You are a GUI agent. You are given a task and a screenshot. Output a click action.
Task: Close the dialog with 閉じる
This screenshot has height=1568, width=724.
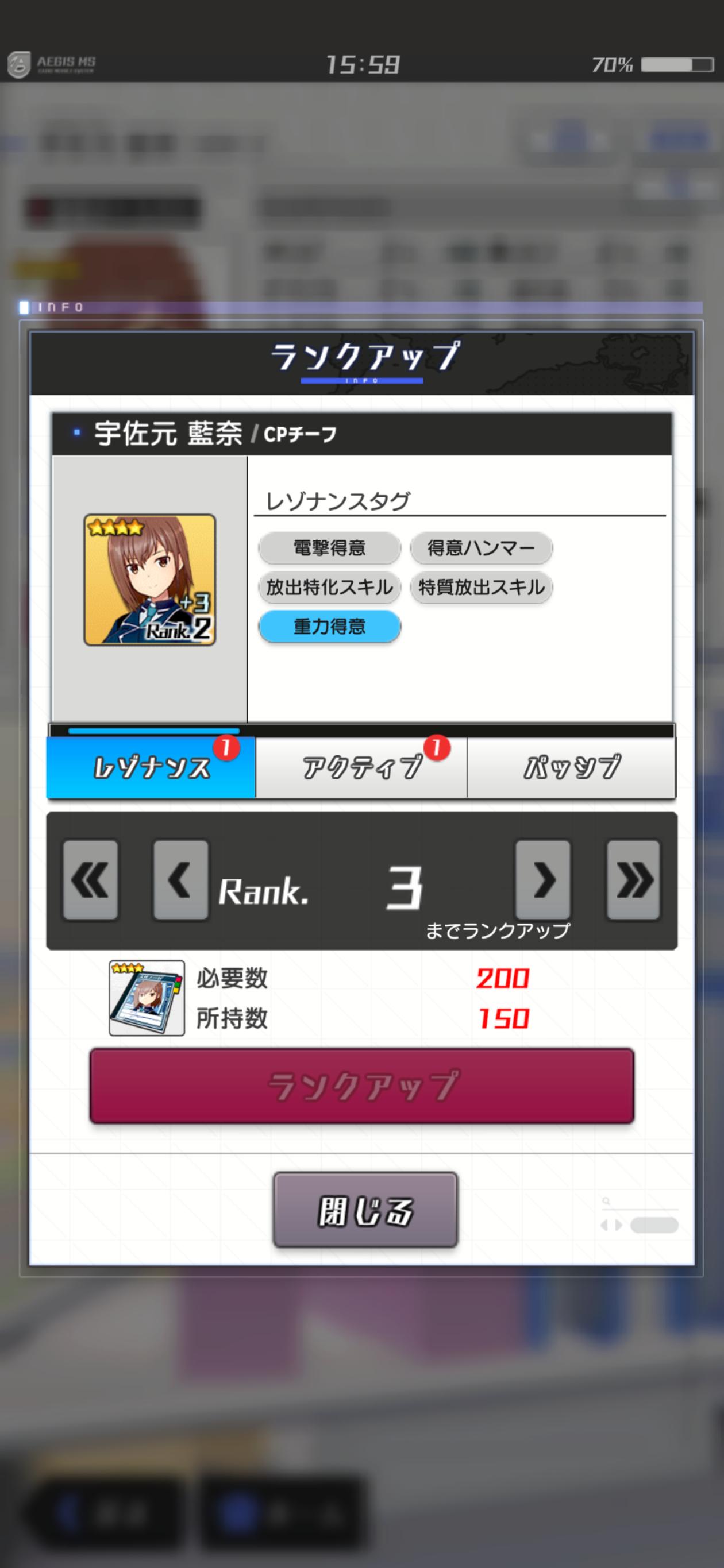click(365, 1210)
